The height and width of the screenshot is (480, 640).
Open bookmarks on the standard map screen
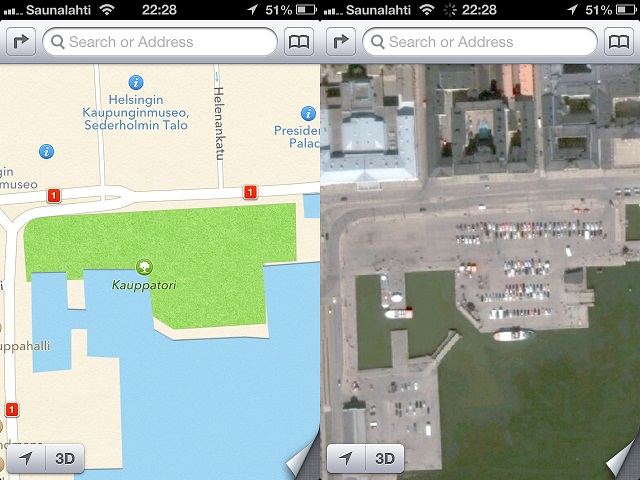pos(299,42)
